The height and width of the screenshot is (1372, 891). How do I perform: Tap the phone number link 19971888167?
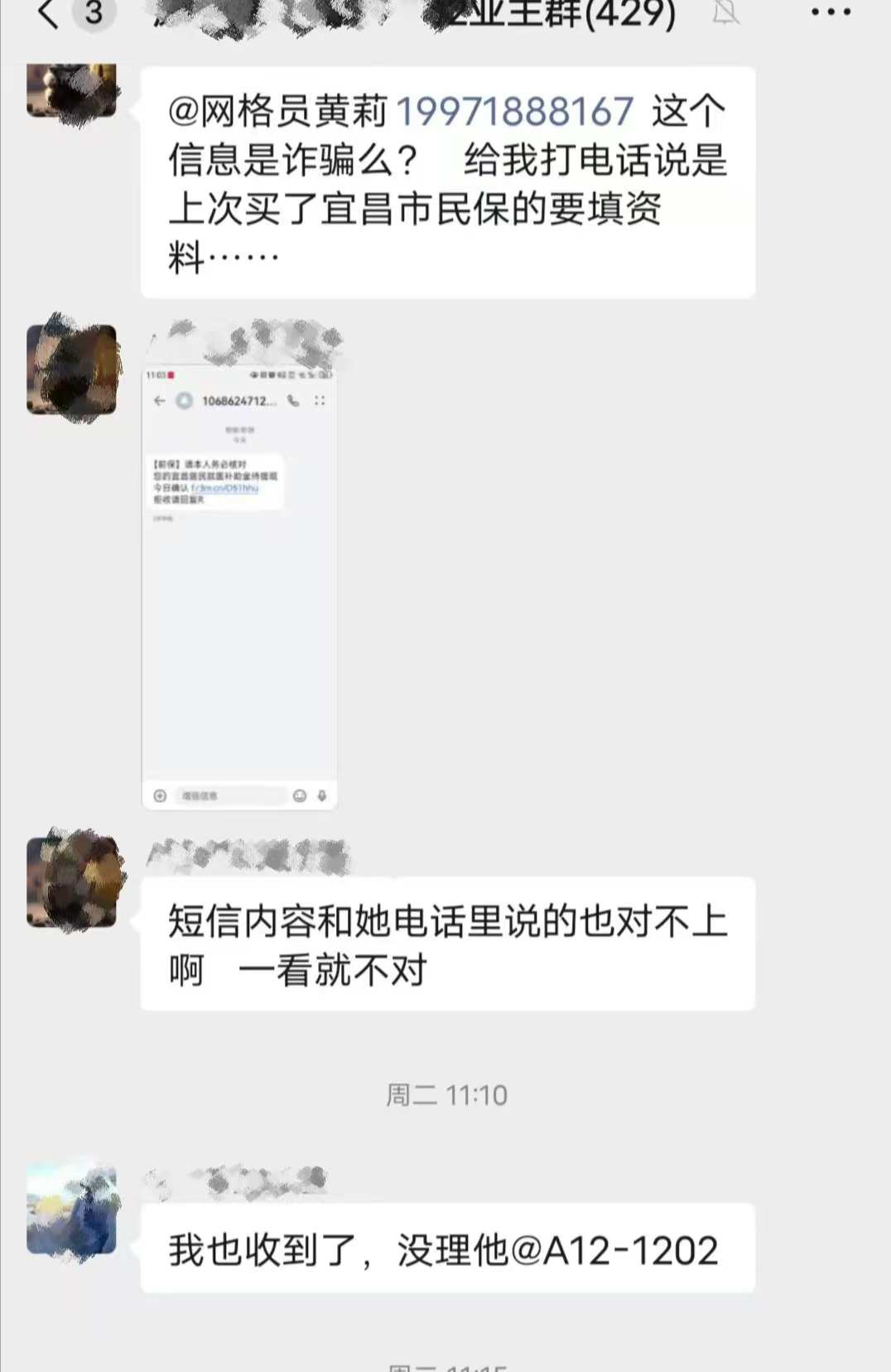coord(515,112)
